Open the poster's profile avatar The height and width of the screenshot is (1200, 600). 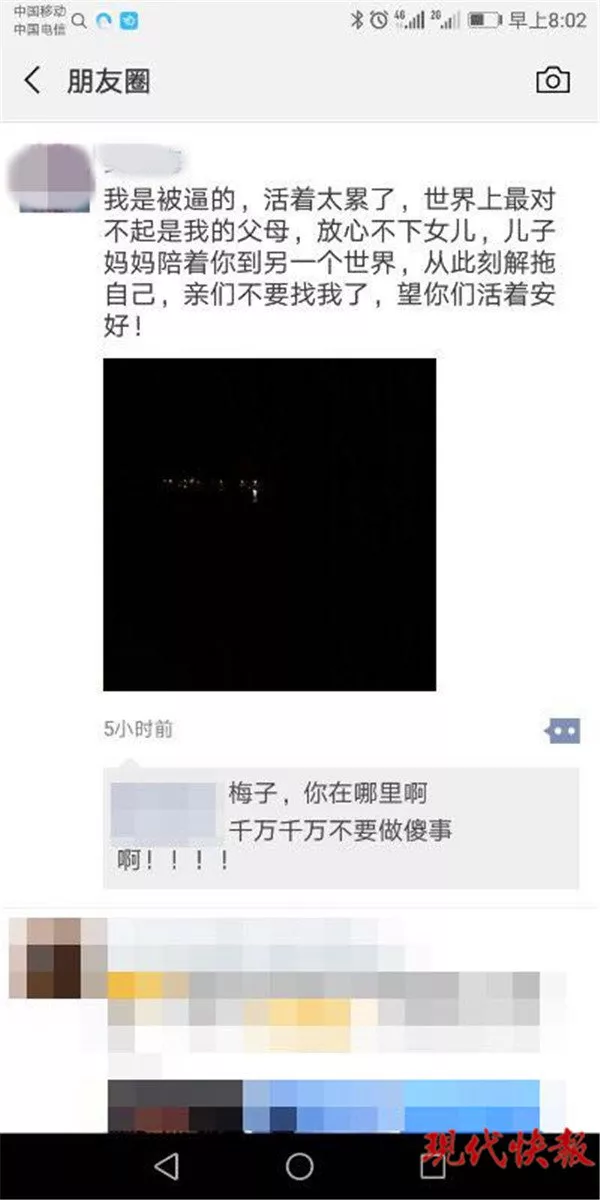(46, 180)
